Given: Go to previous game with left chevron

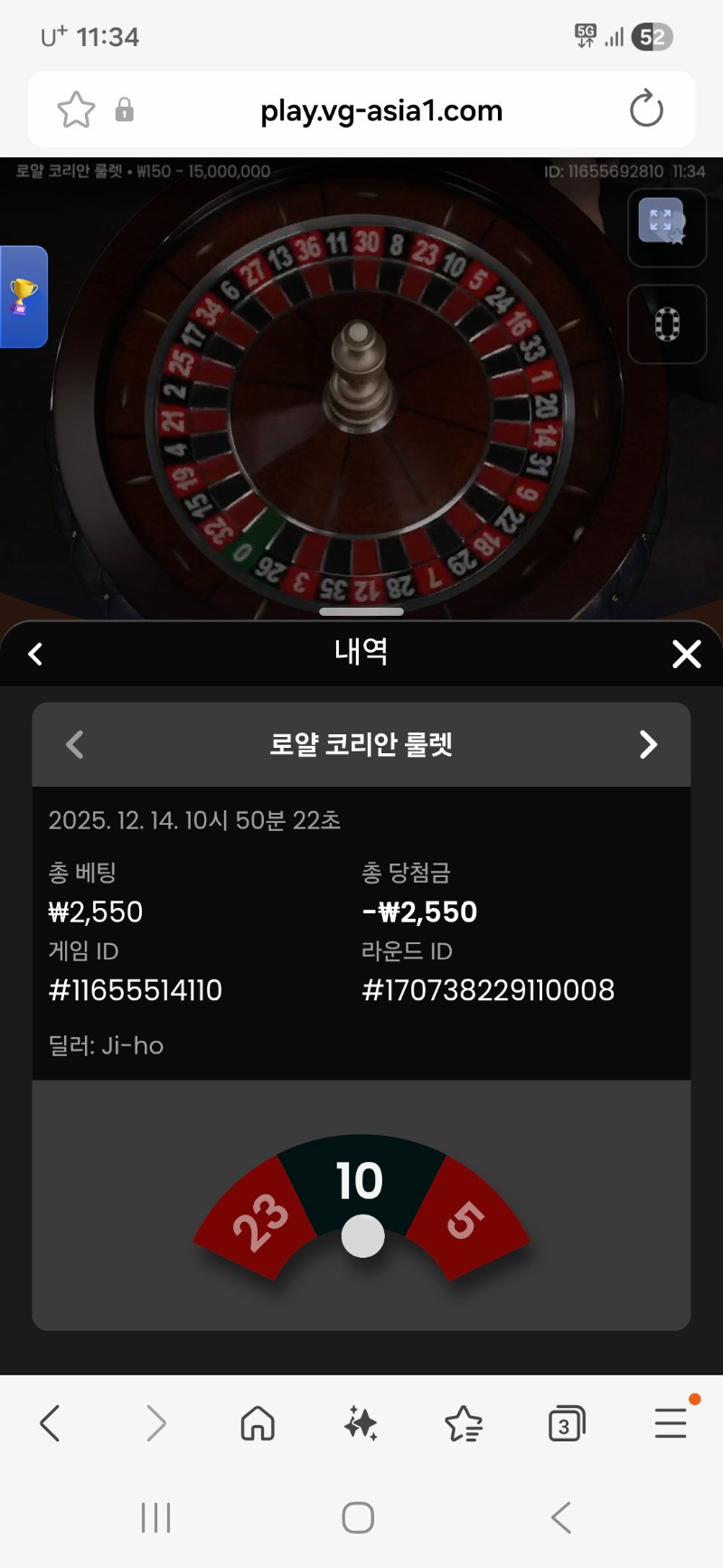Looking at the screenshot, I should click(72, 744).
